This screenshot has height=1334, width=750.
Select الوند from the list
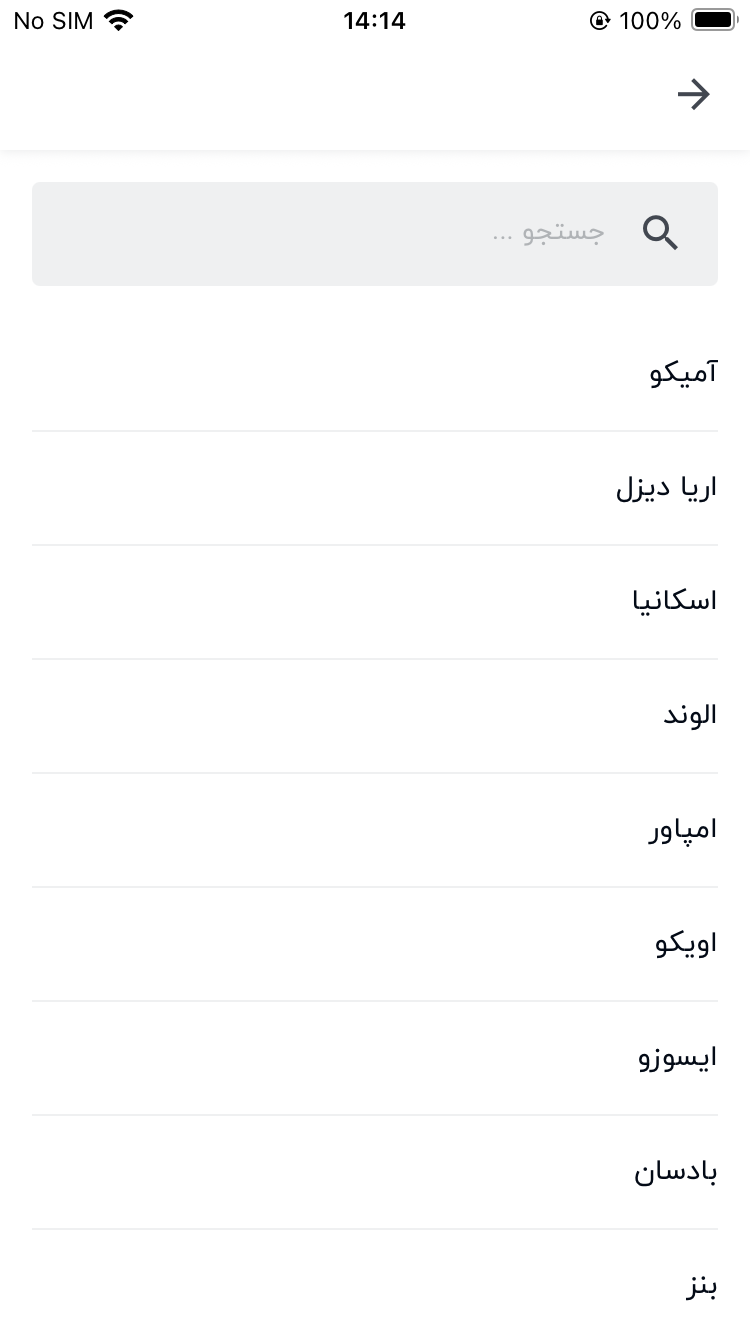coord(690,716)
